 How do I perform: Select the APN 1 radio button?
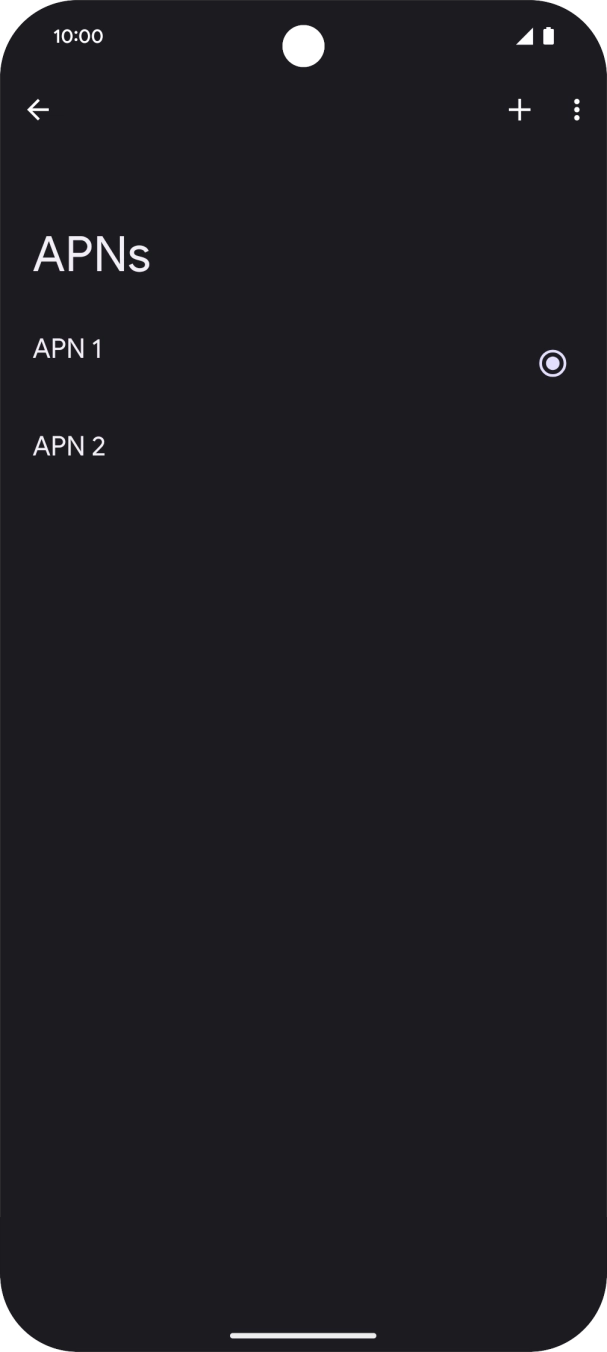tap(552, 363)
